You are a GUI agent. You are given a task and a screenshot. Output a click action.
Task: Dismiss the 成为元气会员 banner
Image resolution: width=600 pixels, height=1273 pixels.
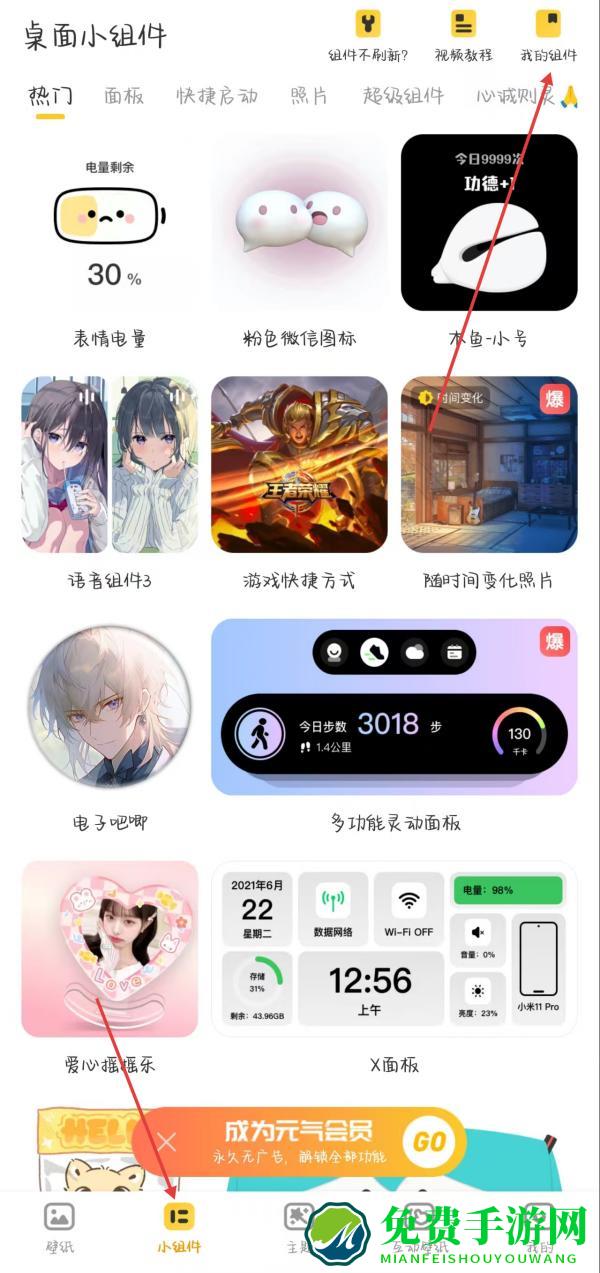click(167, 1142)
